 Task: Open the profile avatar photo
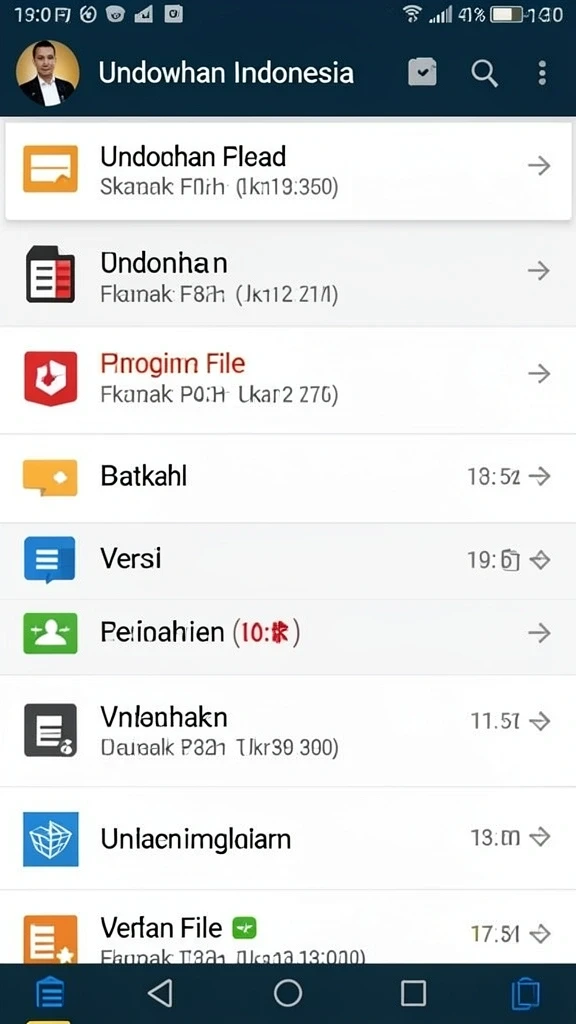pos(48,73)
